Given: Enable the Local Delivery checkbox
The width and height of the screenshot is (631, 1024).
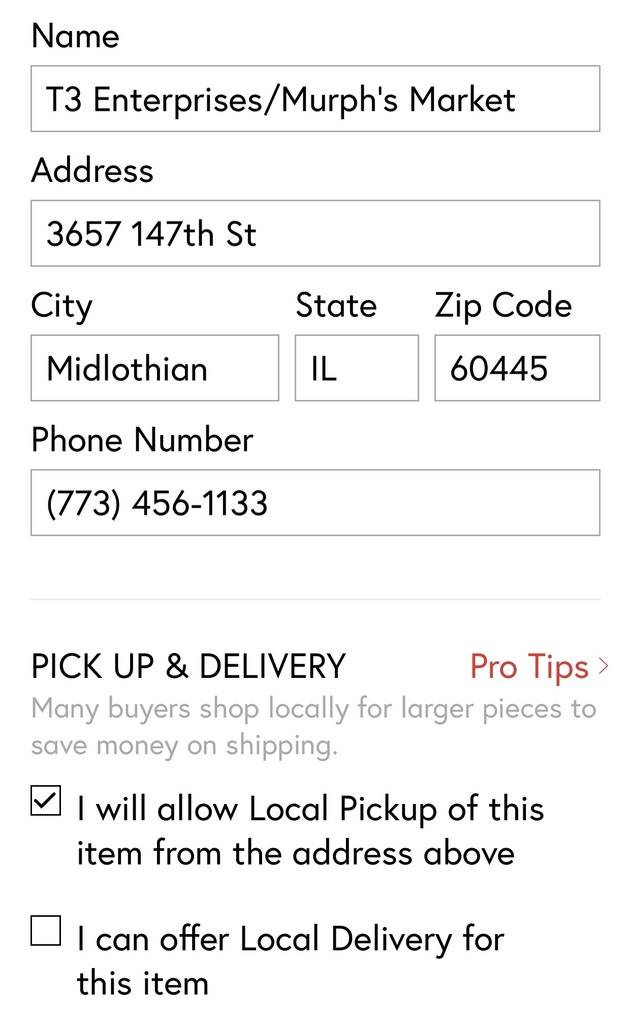Looking at the screenshot, I should [46, 931].
